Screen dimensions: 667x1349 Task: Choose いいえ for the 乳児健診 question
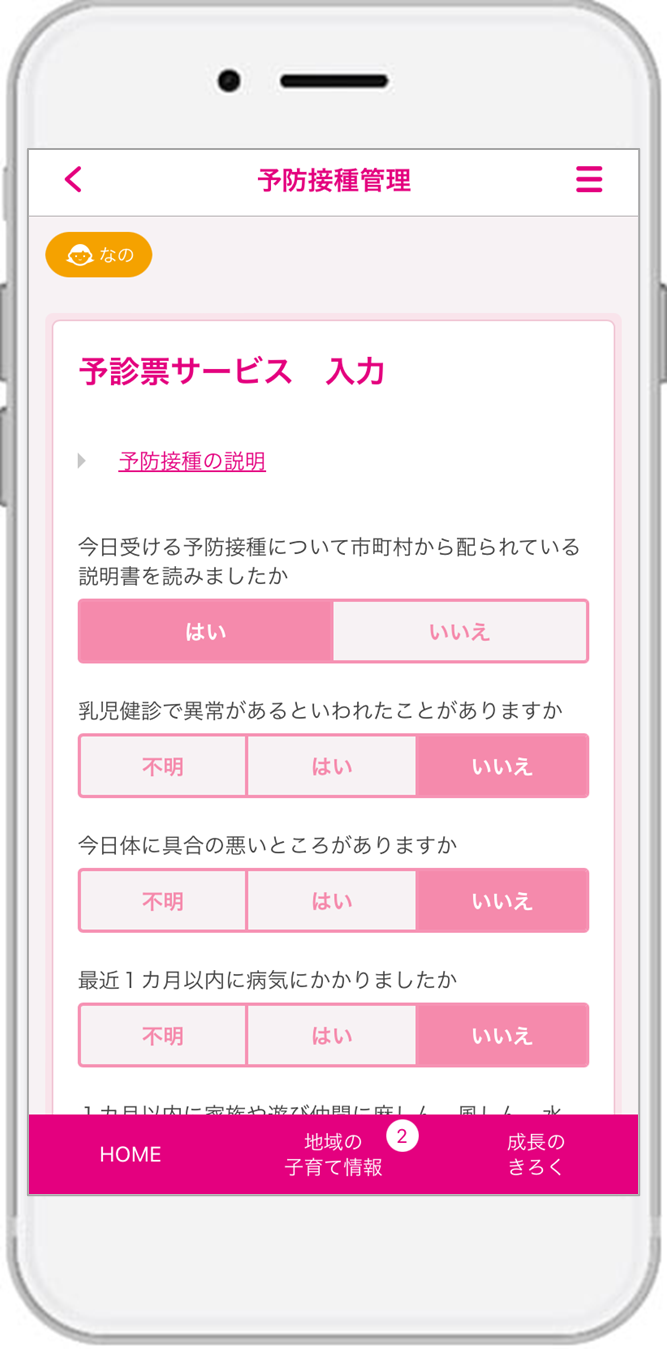point(502,766)
